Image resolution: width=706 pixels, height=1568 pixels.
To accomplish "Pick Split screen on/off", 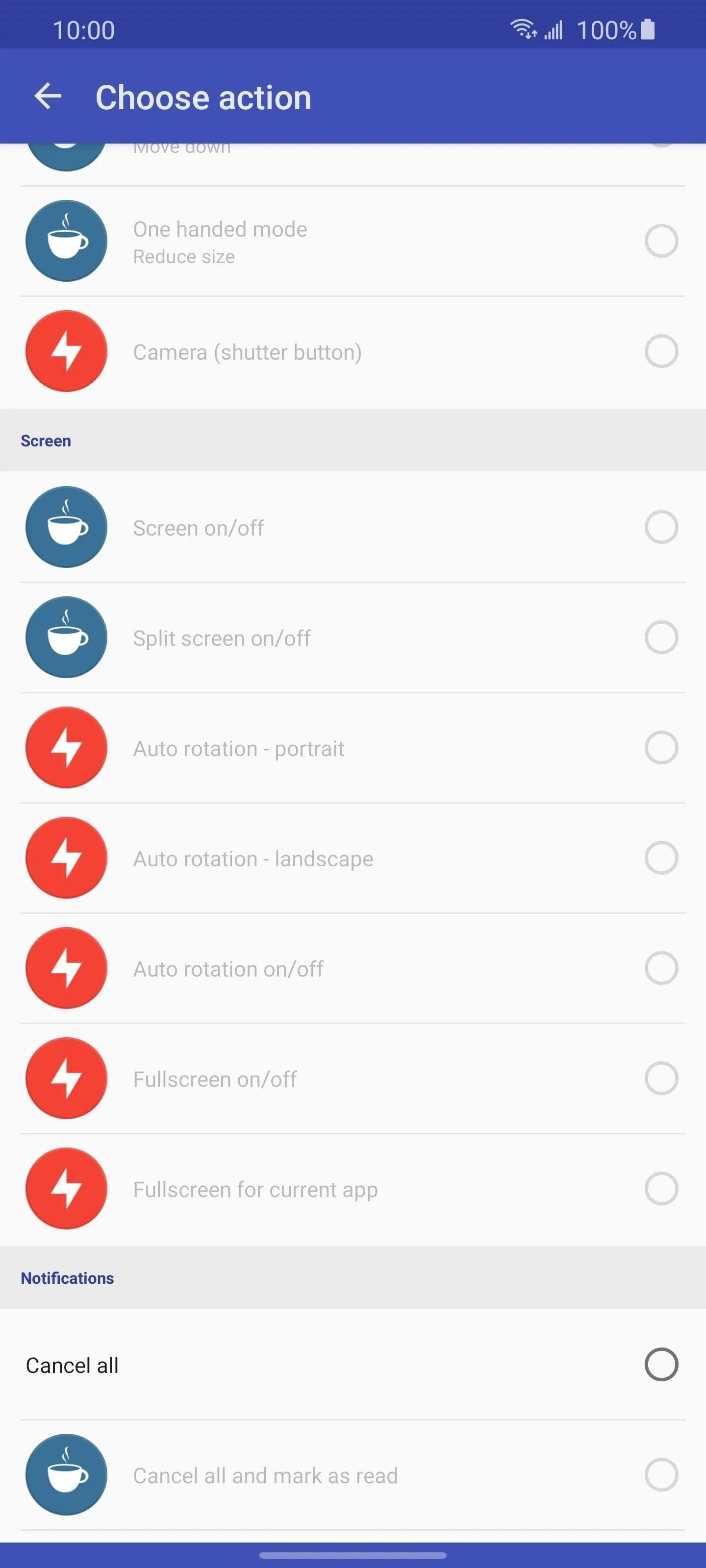I will tap(353, 637).
